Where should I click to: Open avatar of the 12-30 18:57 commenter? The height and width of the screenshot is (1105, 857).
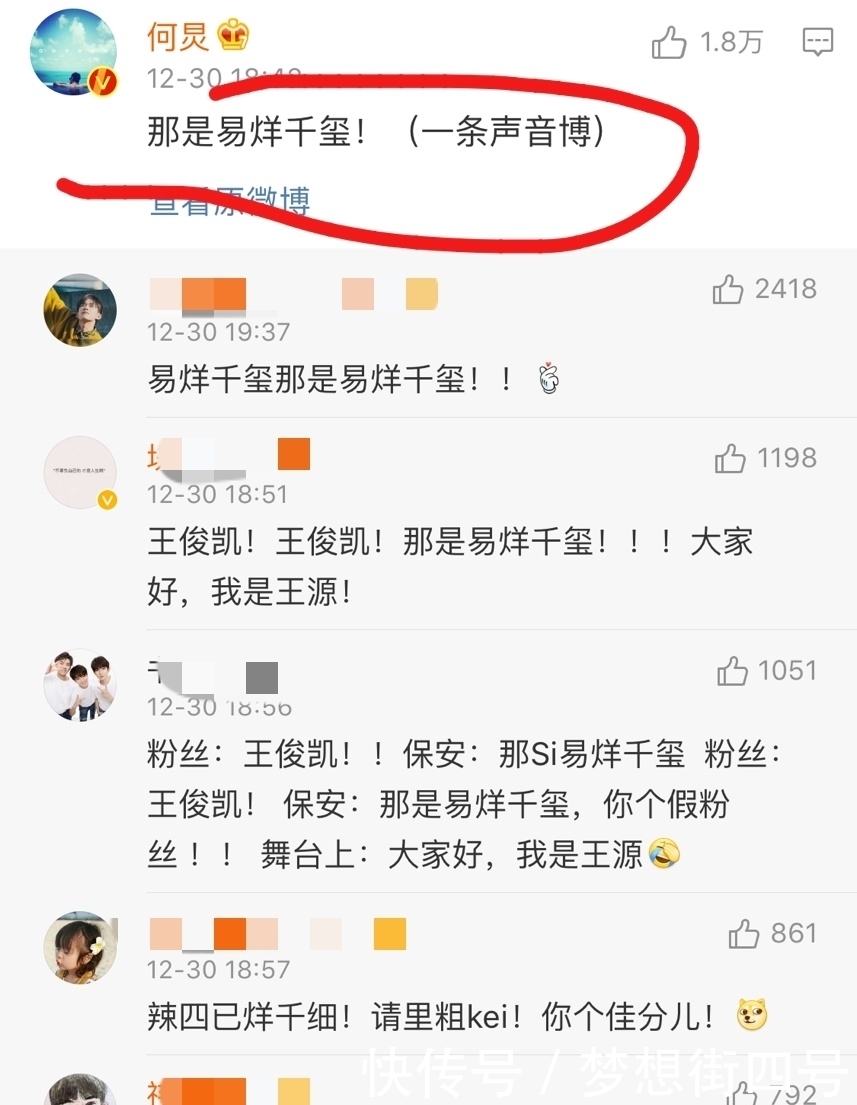(x=80, y=947)
